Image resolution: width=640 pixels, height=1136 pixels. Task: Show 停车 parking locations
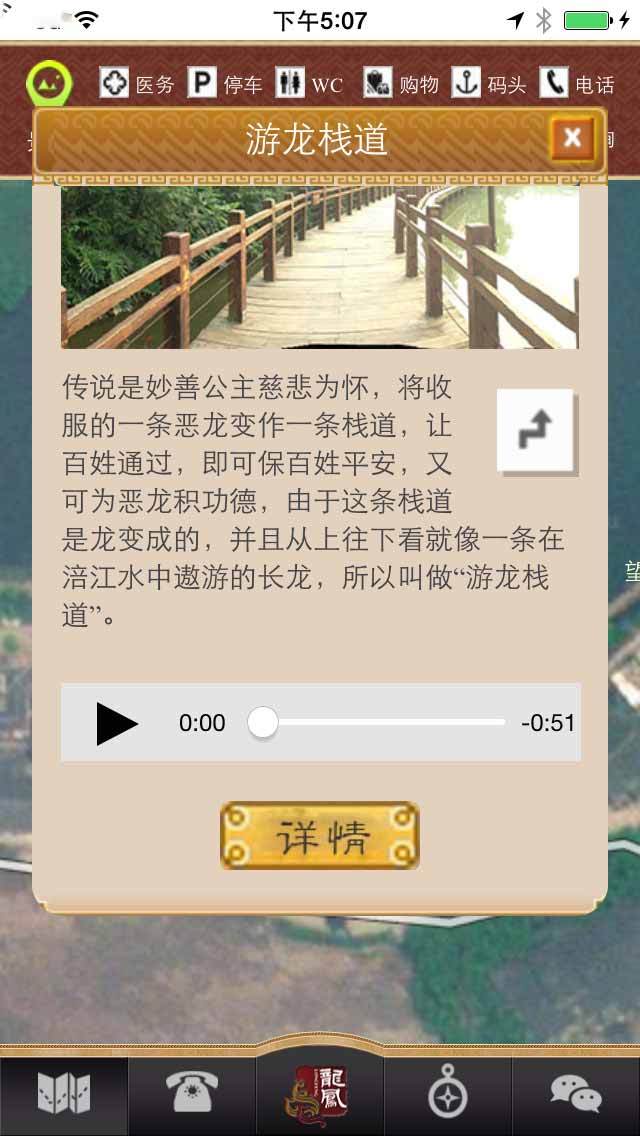(x=225, y=84)
